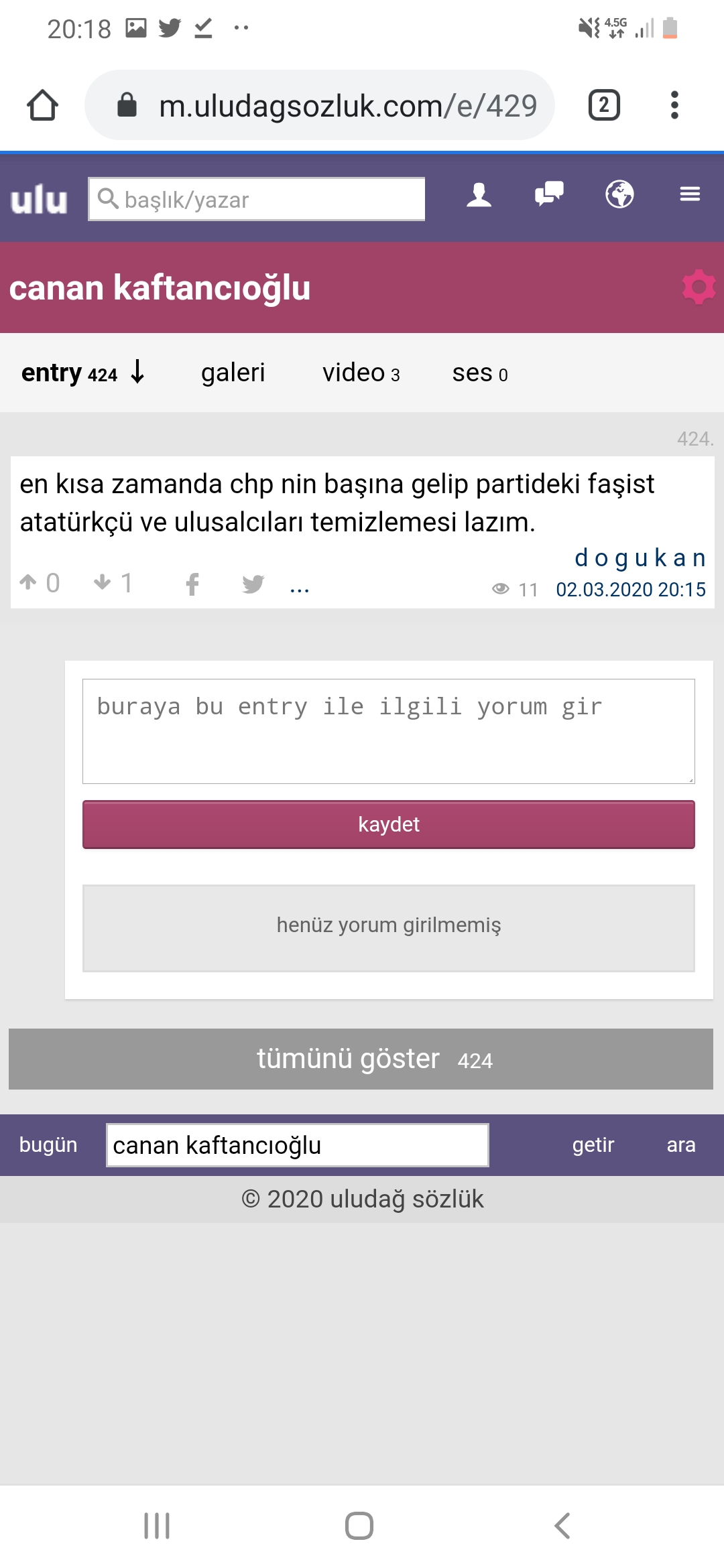Open the globe icon in header
Screen dimensions: 724x1568
(619, 195)
